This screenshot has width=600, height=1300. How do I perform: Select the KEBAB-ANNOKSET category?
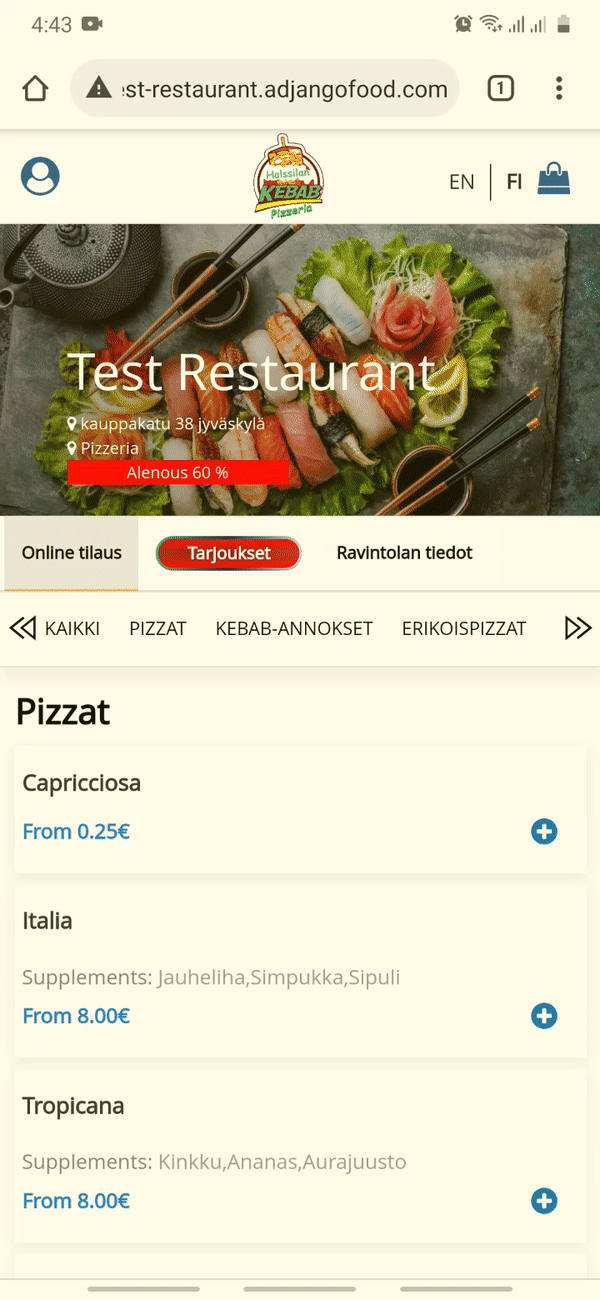point(294,628)
